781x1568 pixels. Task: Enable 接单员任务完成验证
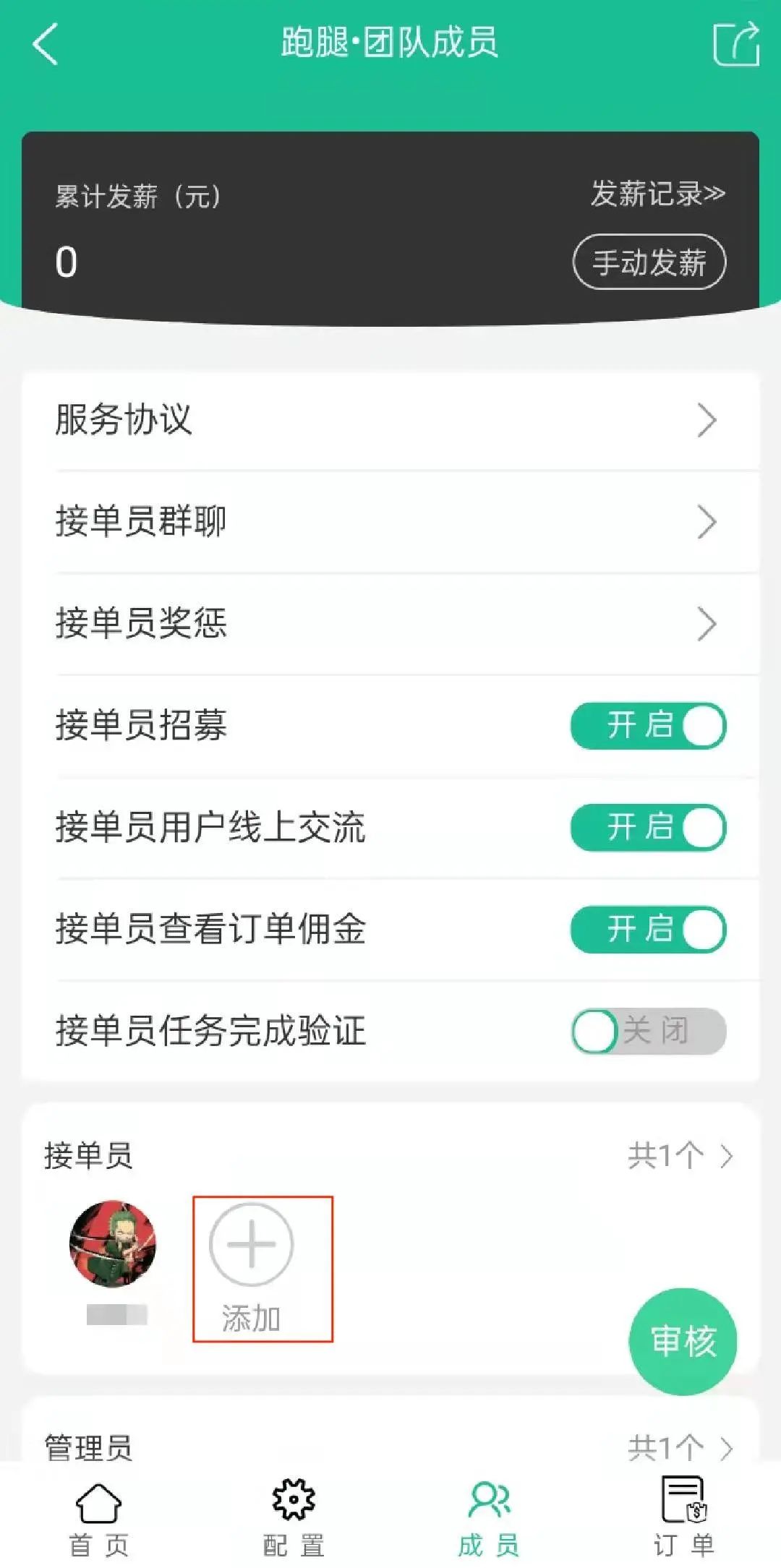click(648, 1032)
